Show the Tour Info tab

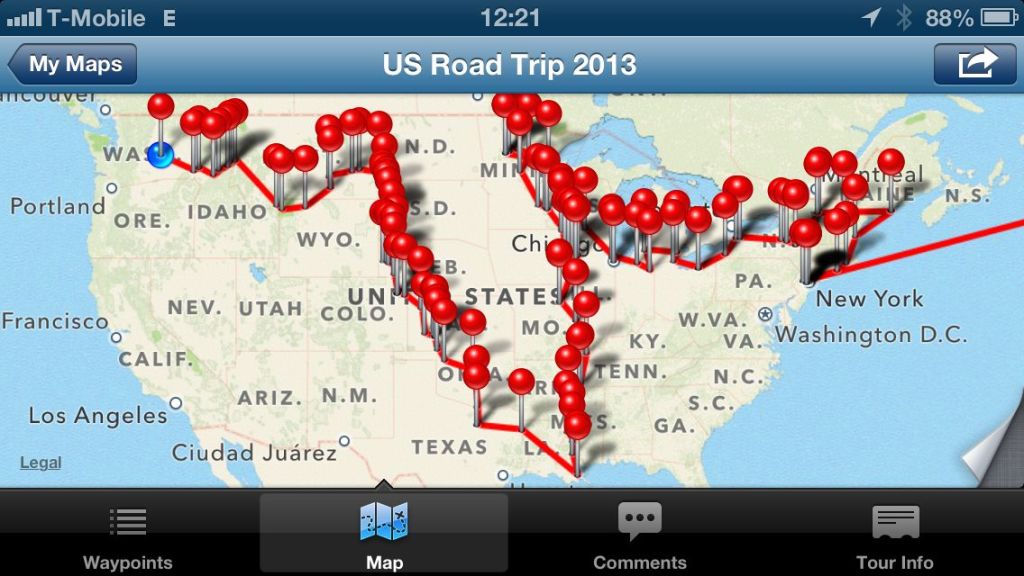895,535
